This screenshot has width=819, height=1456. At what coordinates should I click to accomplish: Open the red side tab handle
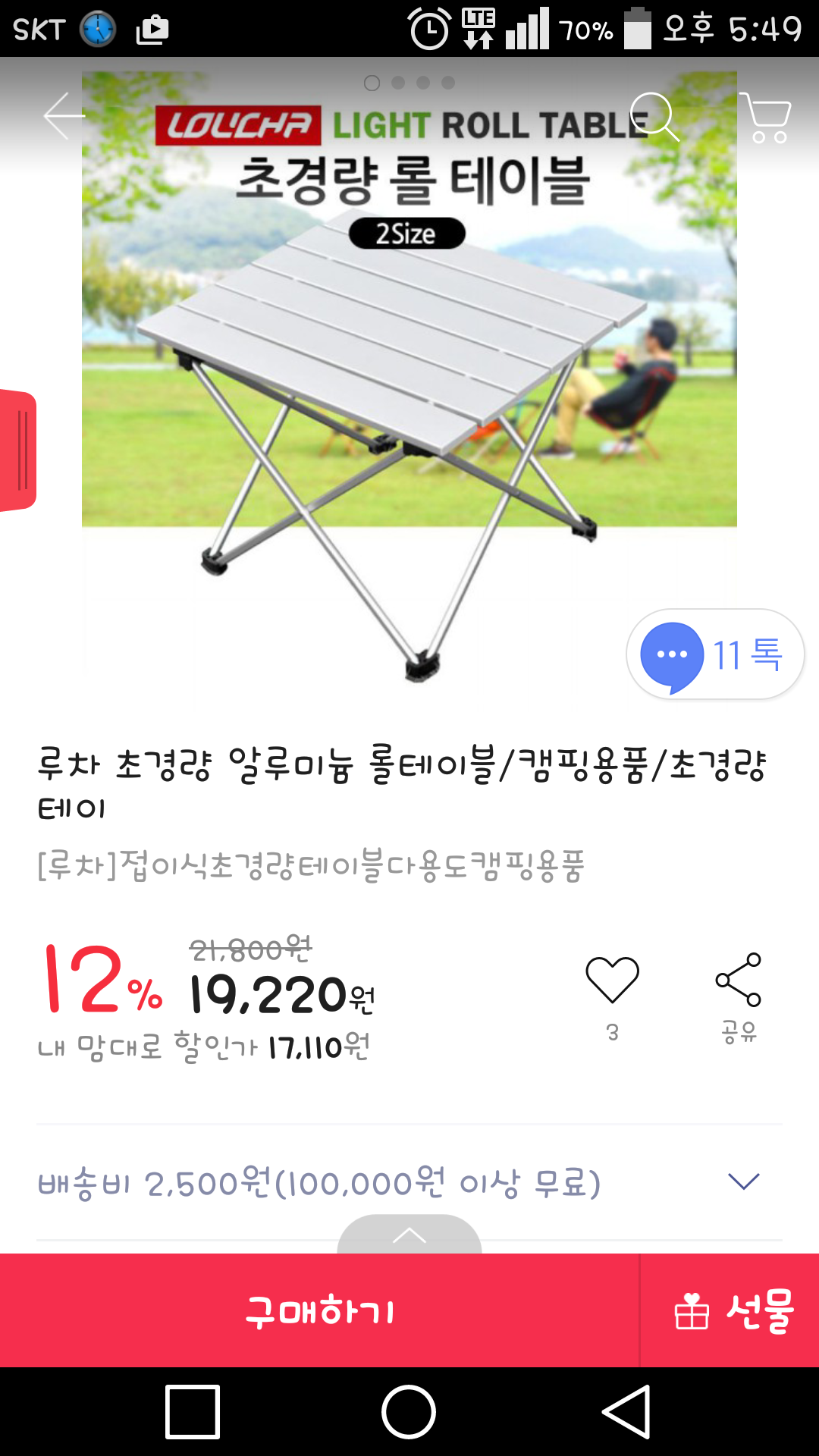18,450
